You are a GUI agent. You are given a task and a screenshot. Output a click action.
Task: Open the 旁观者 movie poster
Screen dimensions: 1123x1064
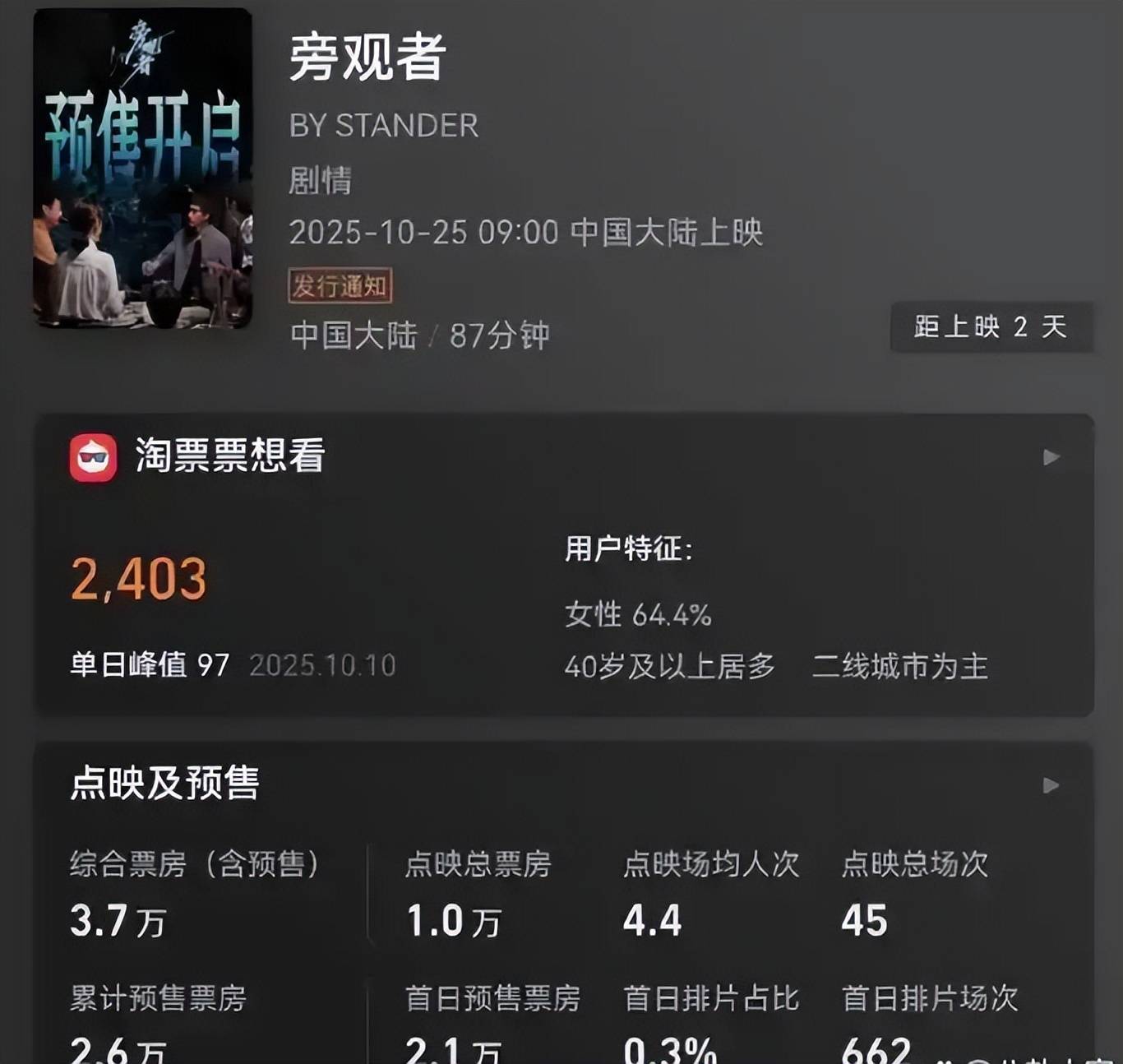coord(142,169)
